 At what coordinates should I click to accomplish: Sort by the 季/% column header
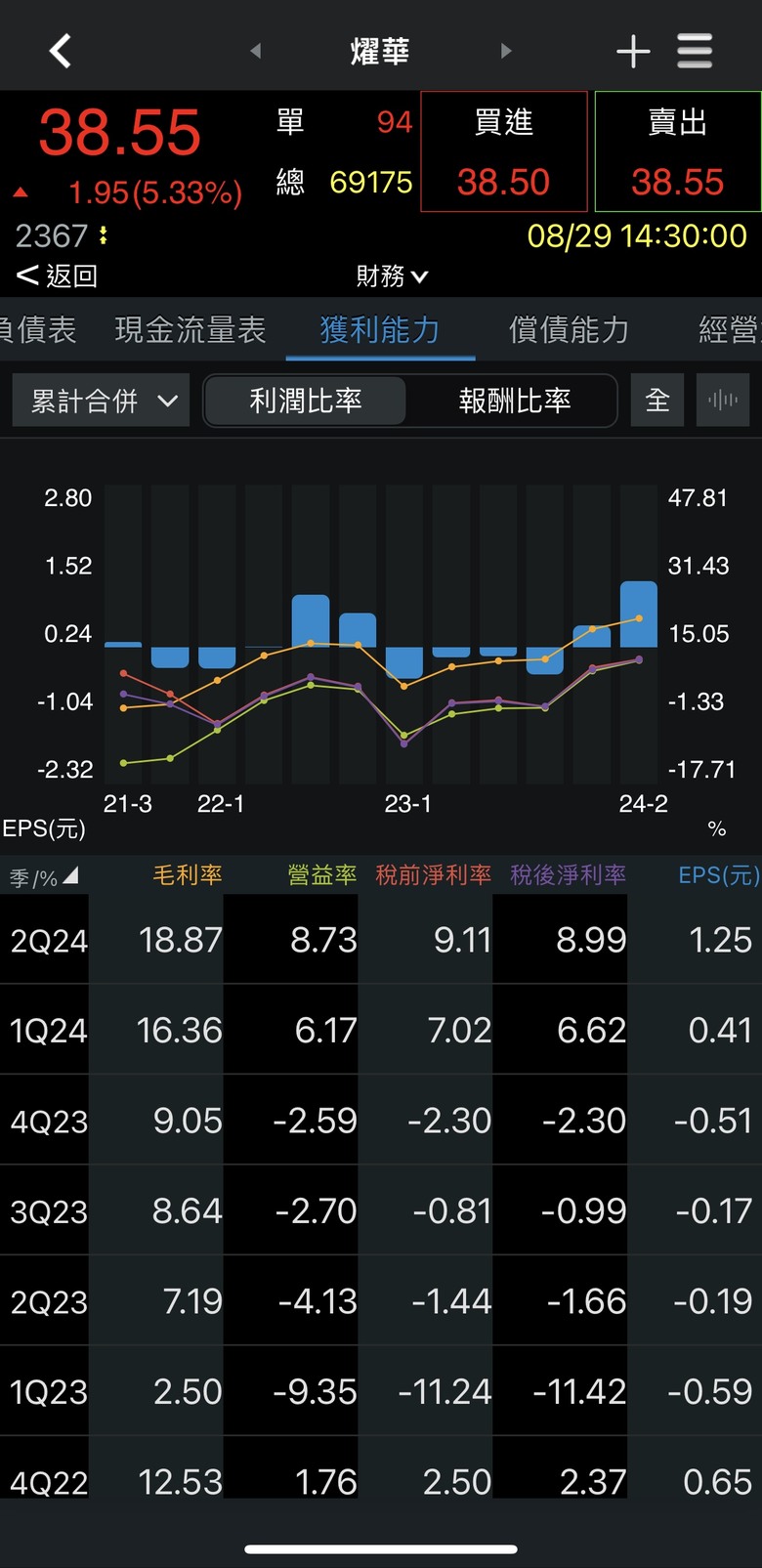point(44,876)
